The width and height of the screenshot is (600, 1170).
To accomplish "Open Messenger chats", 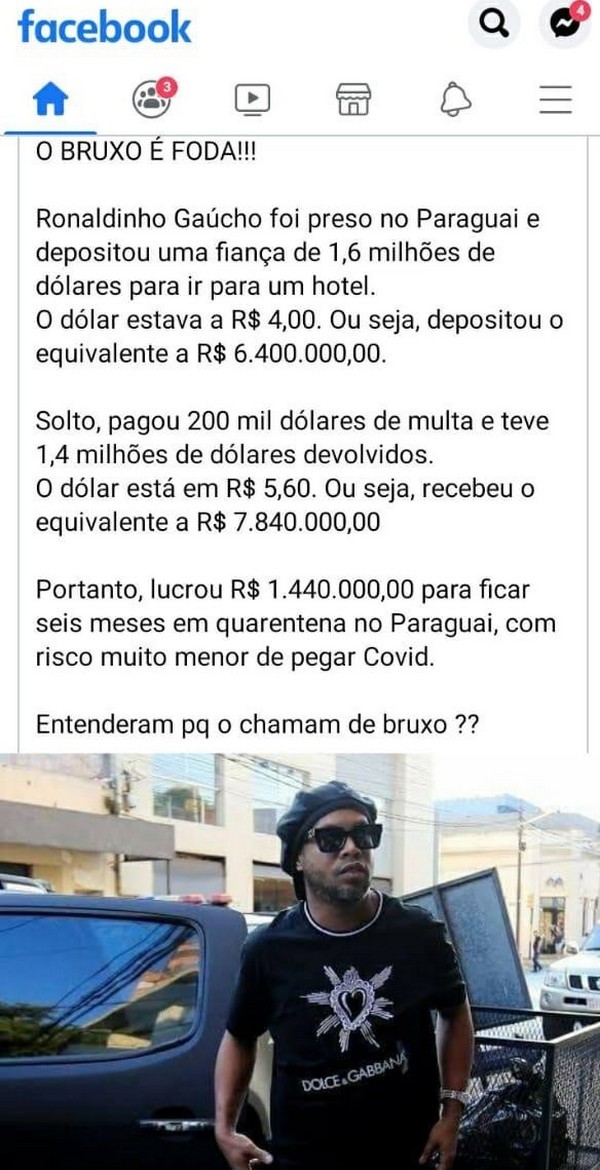I will click(564, 27).
